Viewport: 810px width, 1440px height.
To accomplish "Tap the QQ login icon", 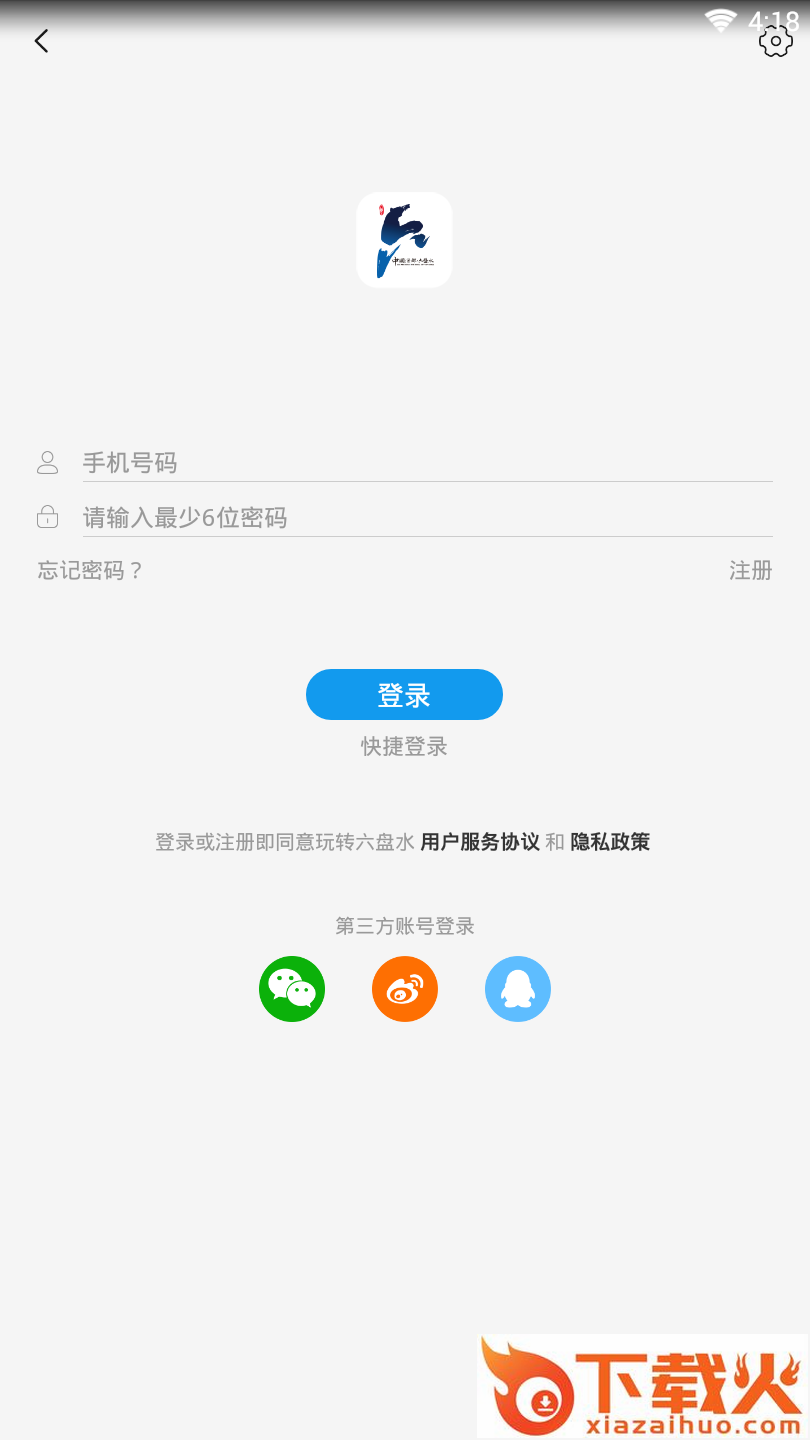I will [518, 988].
